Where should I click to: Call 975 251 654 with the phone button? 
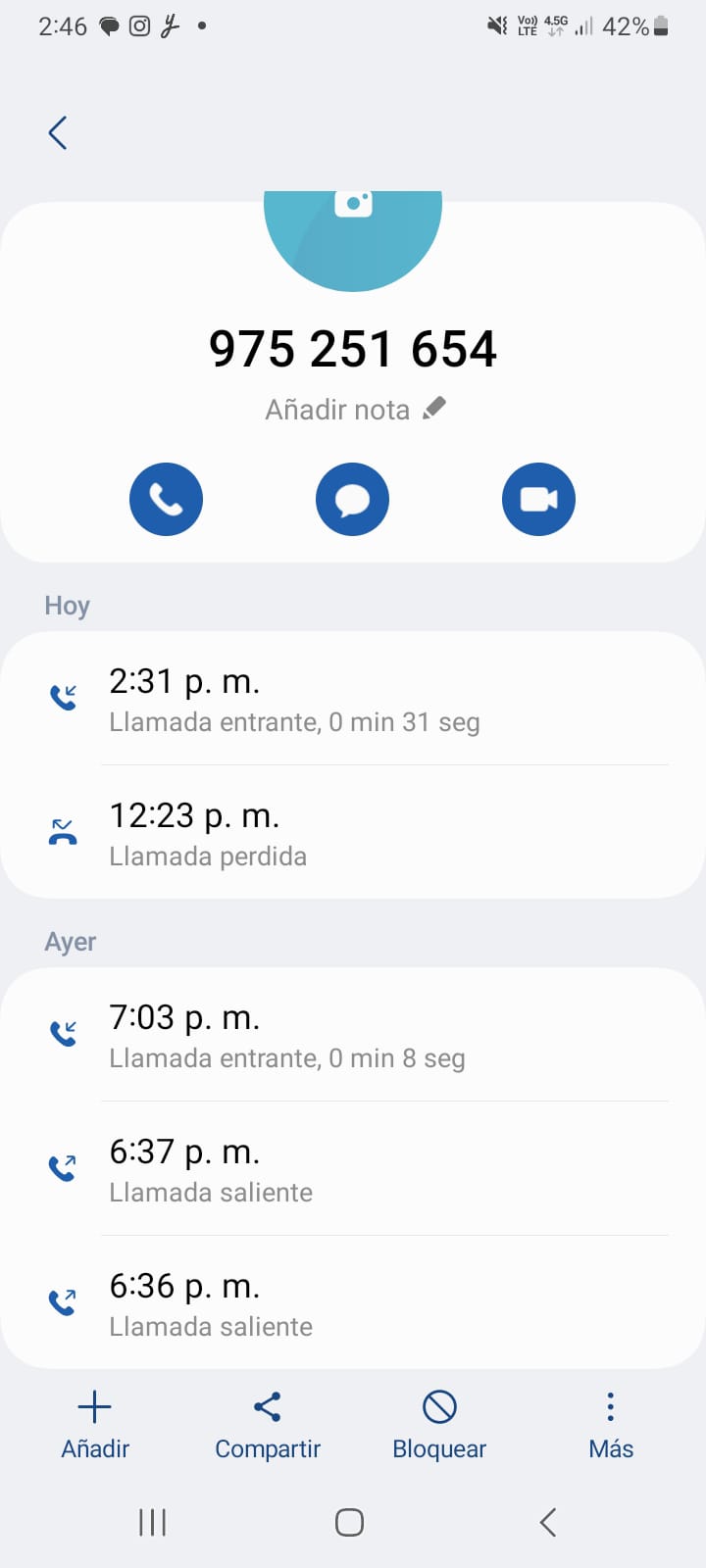[x=166, y=500]
